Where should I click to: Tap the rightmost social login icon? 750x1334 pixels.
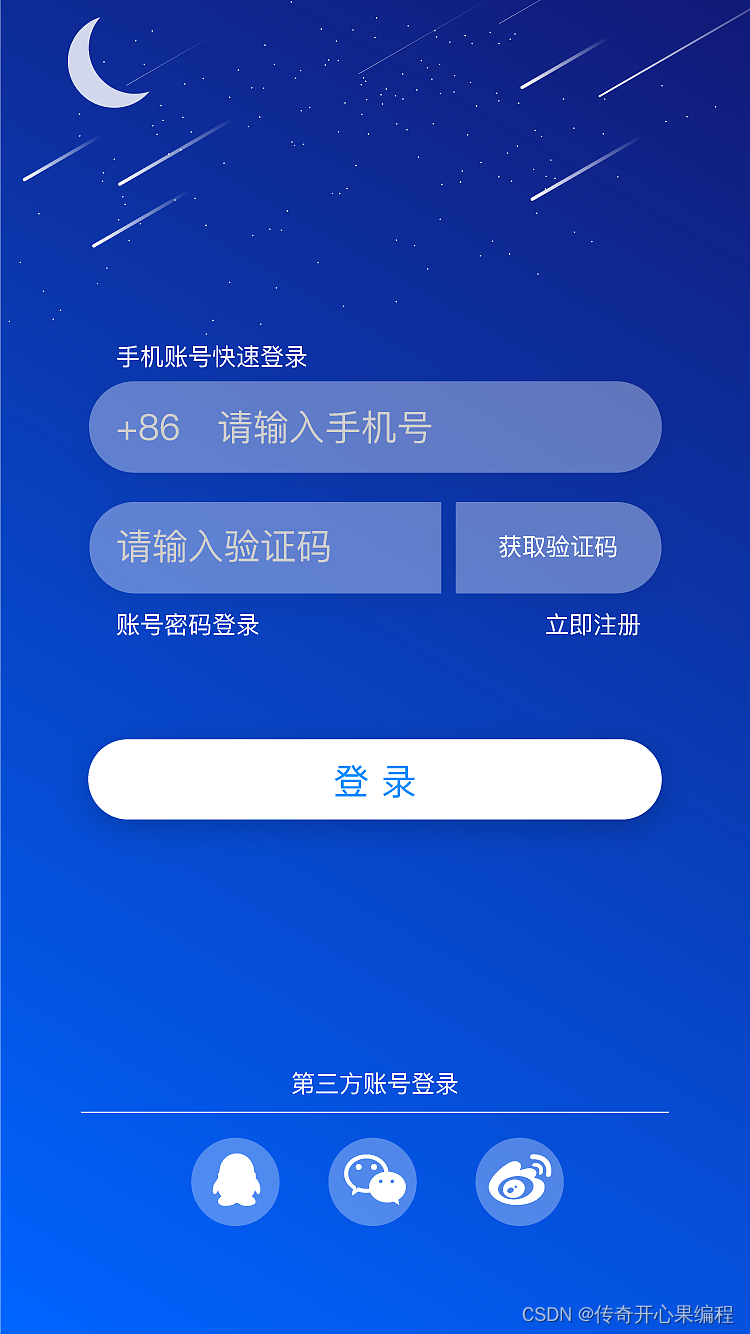click(518, 1181)
